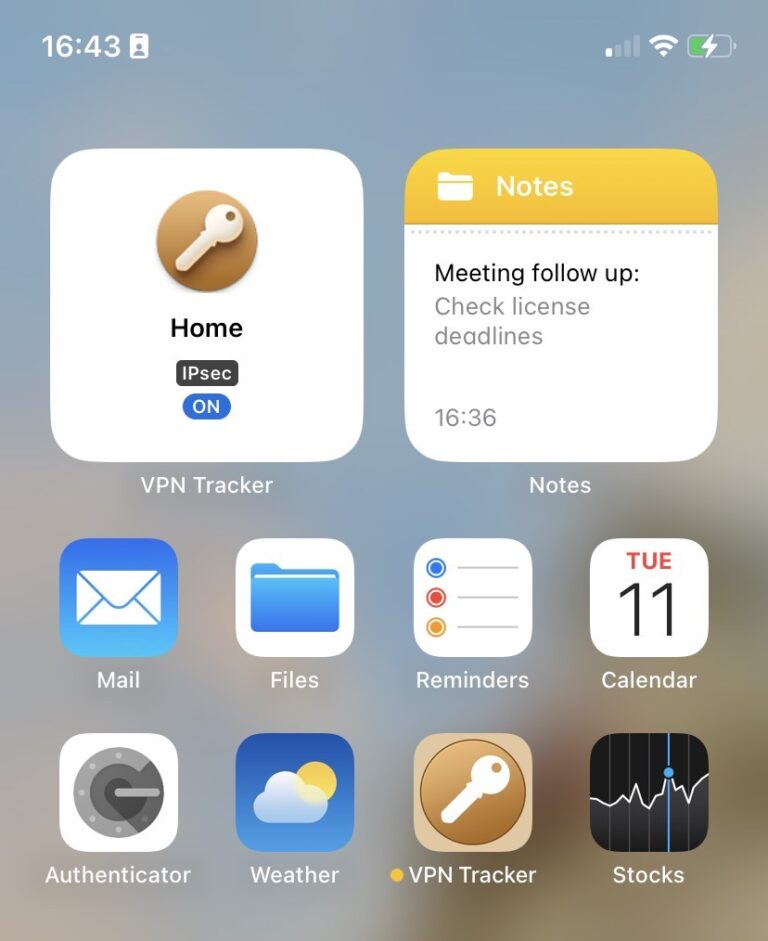Open the Calendar app
This screenshot has width=768, height=941.
pos(648,597)
